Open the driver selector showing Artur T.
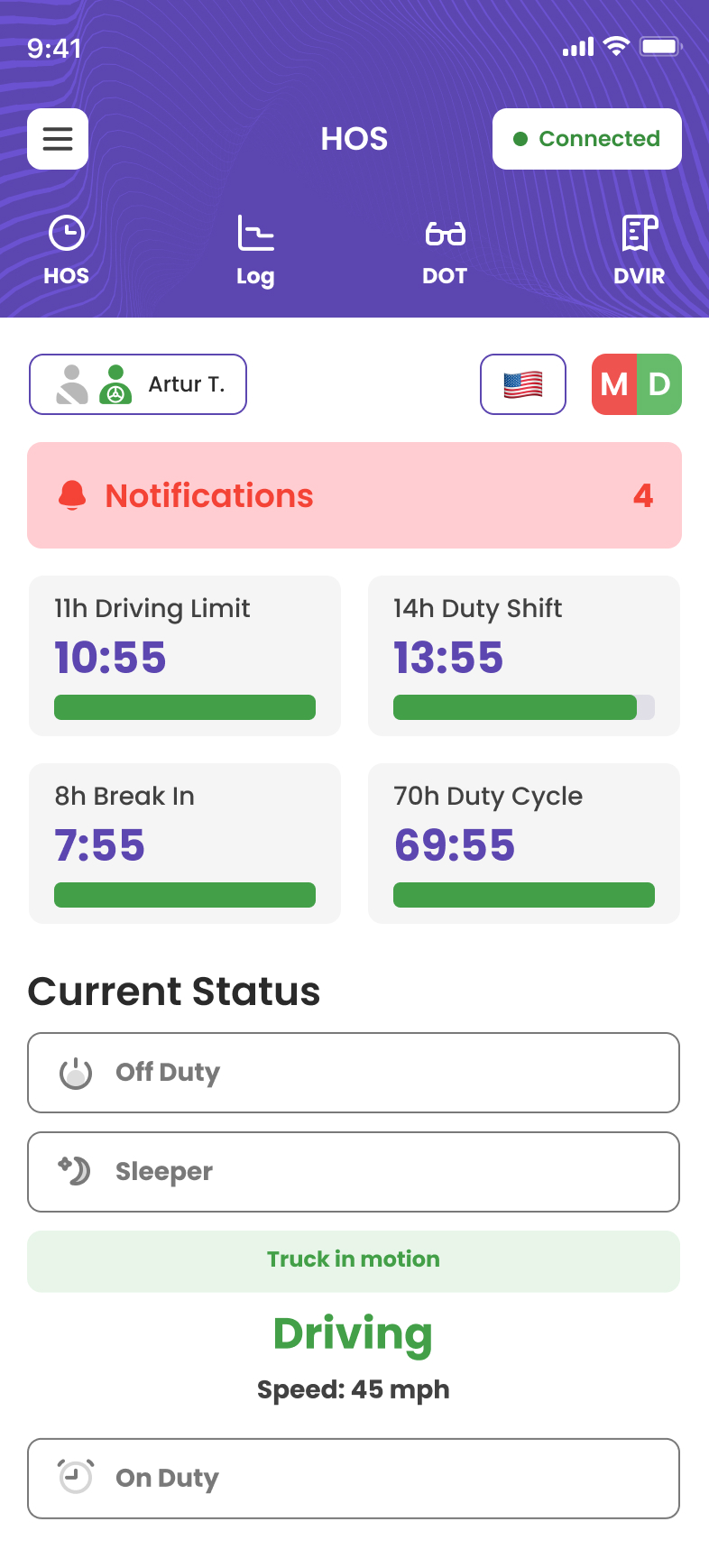709x1568 pixels. [137, 384]
